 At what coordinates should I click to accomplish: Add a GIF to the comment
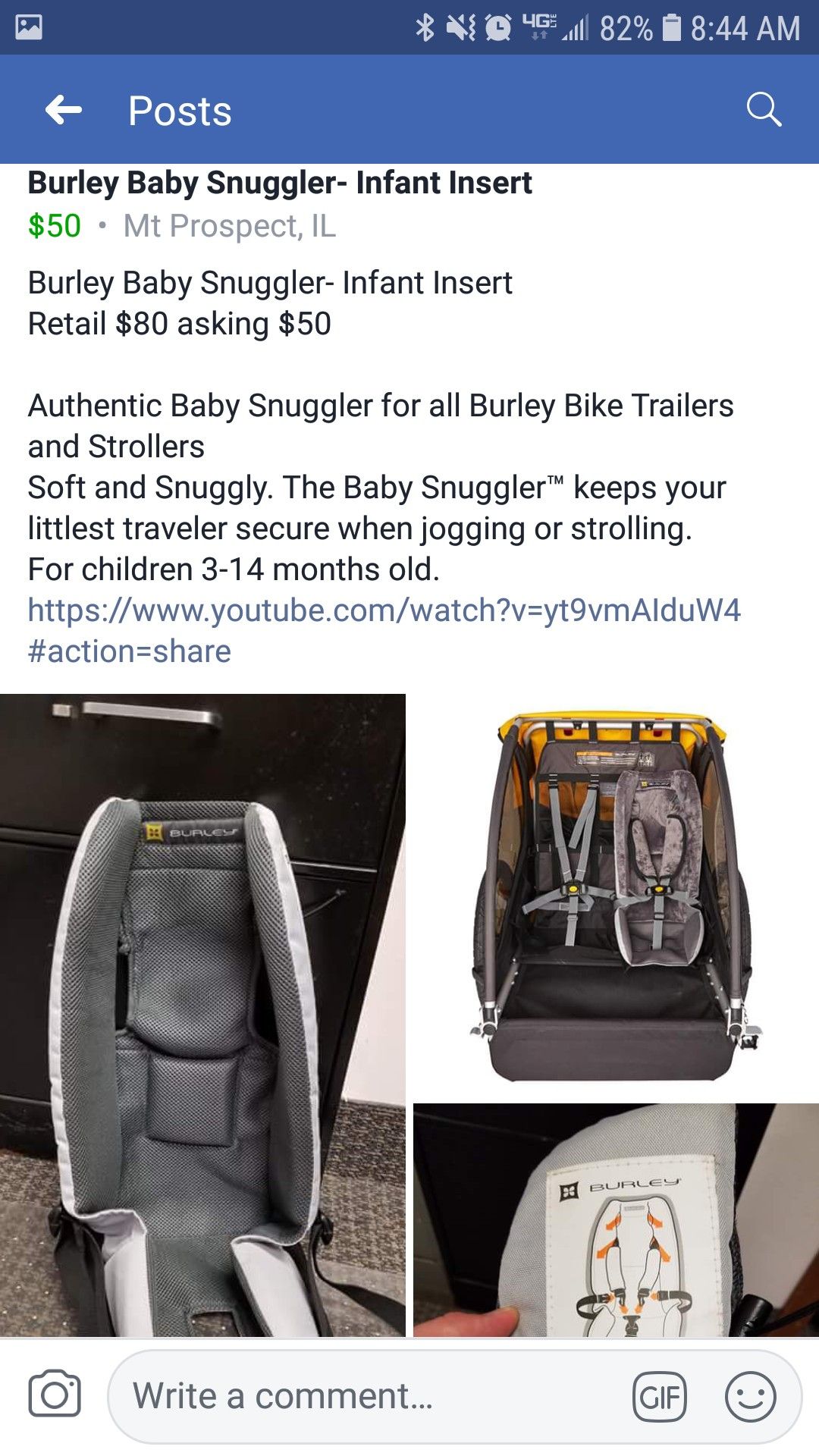click(x=660, y=1396)
